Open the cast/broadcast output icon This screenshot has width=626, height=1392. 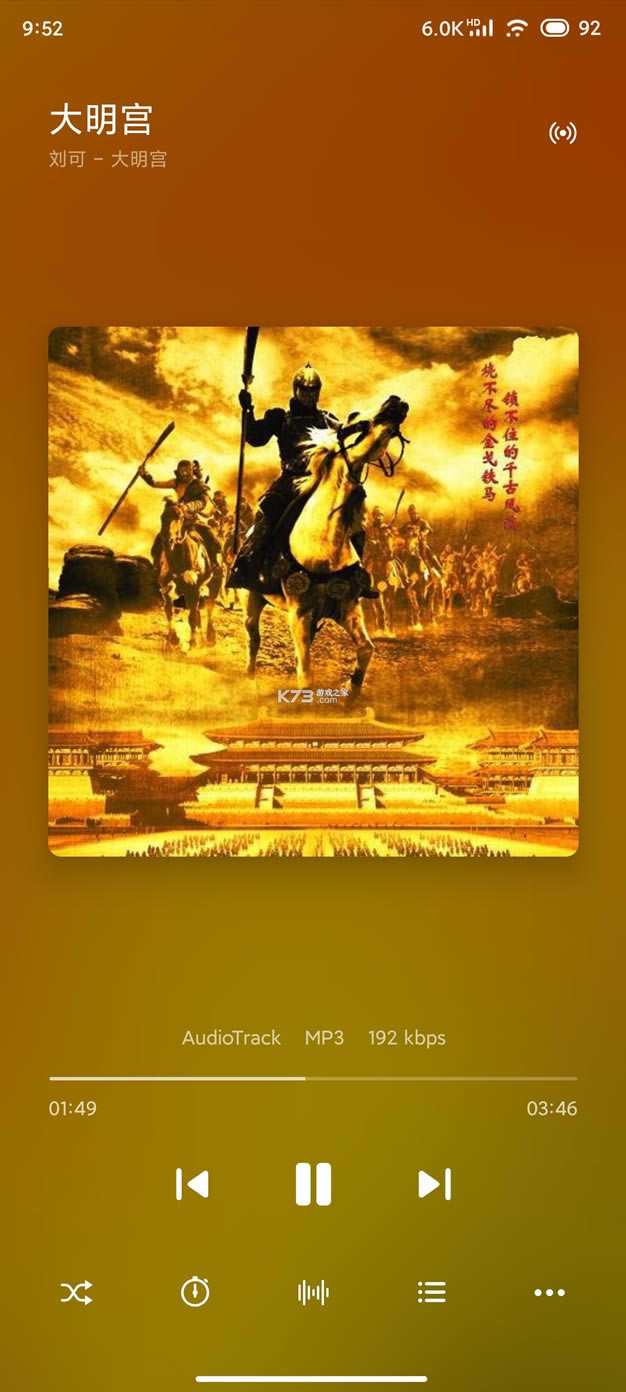pos(563,133)
